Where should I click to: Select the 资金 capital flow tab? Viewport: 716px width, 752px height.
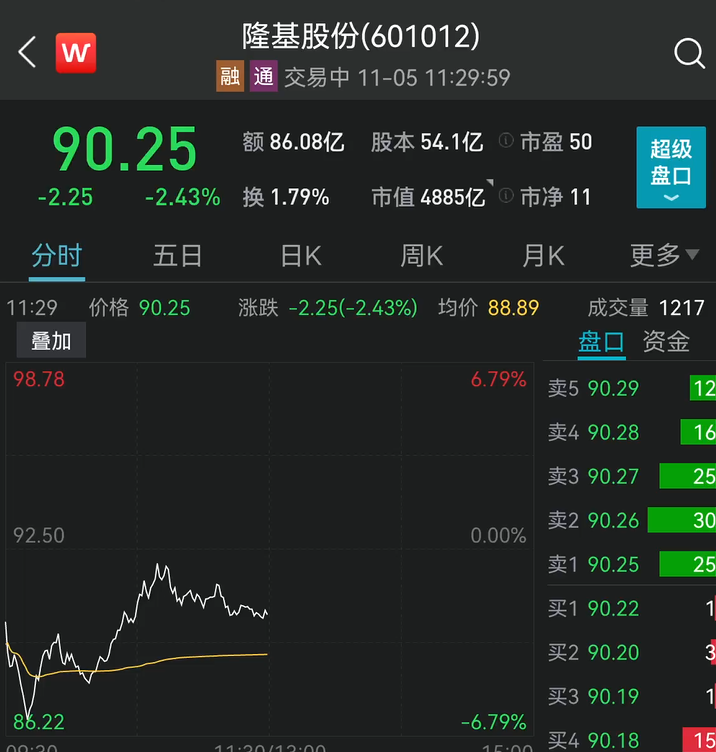pyautogui.click(x=665, y=341)
